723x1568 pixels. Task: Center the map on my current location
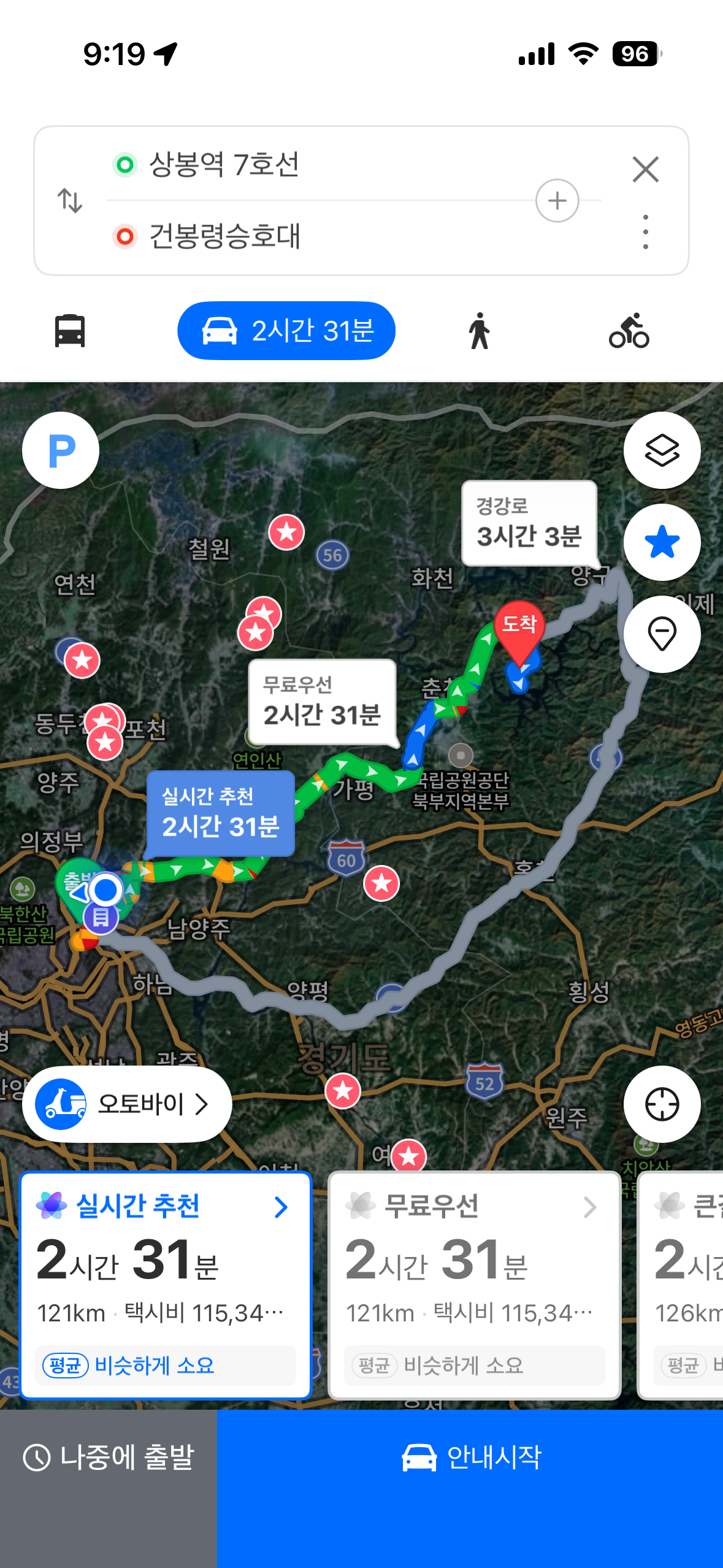(x=662, y=1104)
